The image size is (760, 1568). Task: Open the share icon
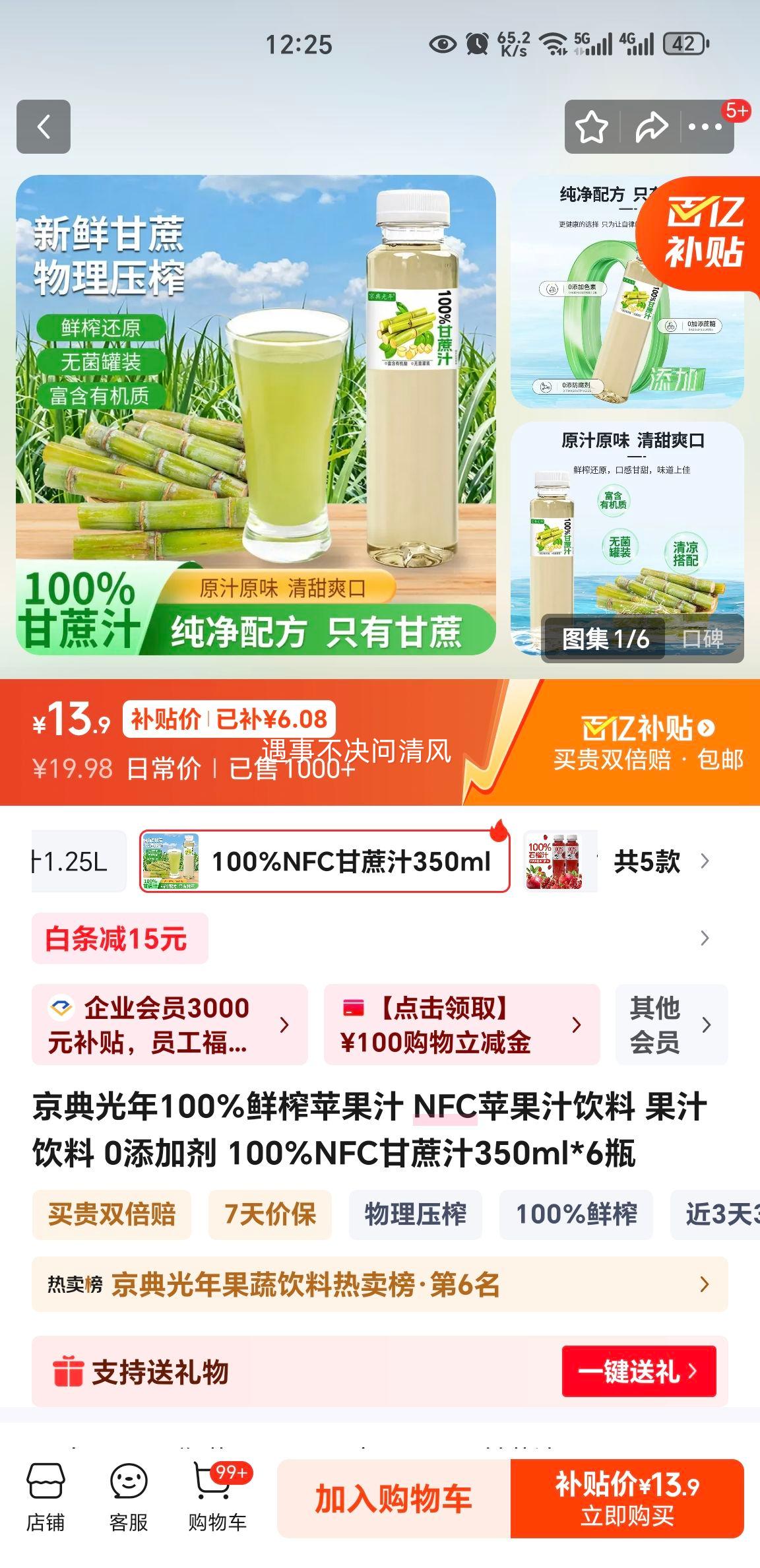pos(650,127)
